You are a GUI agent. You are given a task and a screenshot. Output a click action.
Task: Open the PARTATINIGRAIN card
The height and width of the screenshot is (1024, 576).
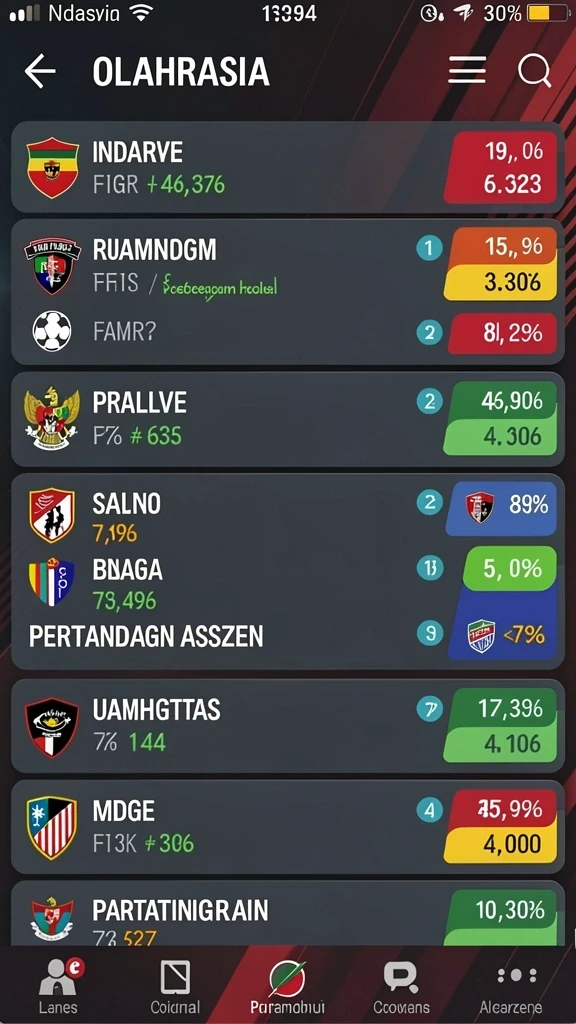pos(288,913)
